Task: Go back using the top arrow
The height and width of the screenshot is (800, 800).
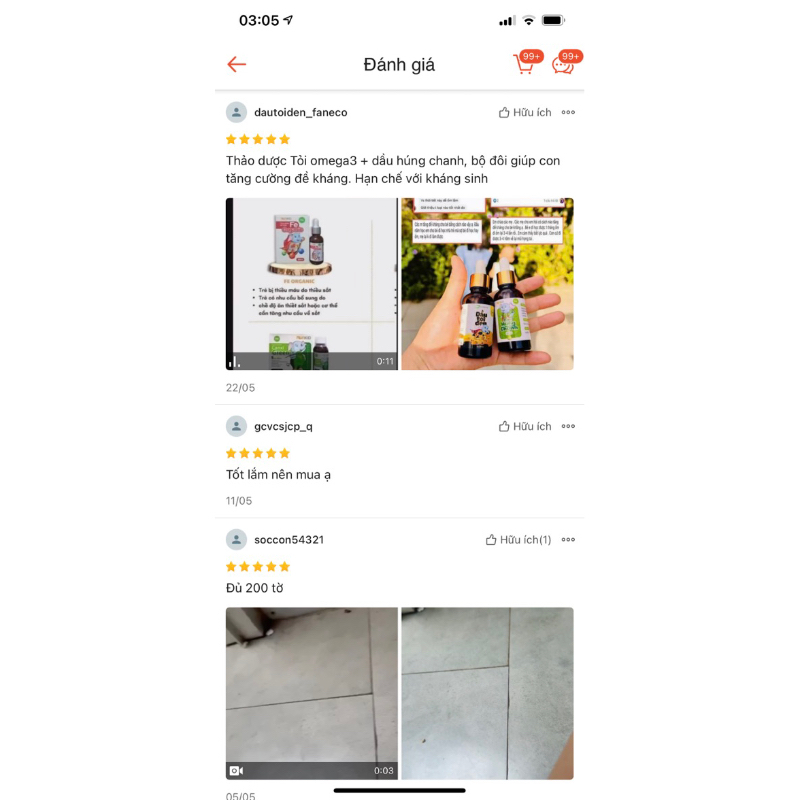Action: (236, 65)
